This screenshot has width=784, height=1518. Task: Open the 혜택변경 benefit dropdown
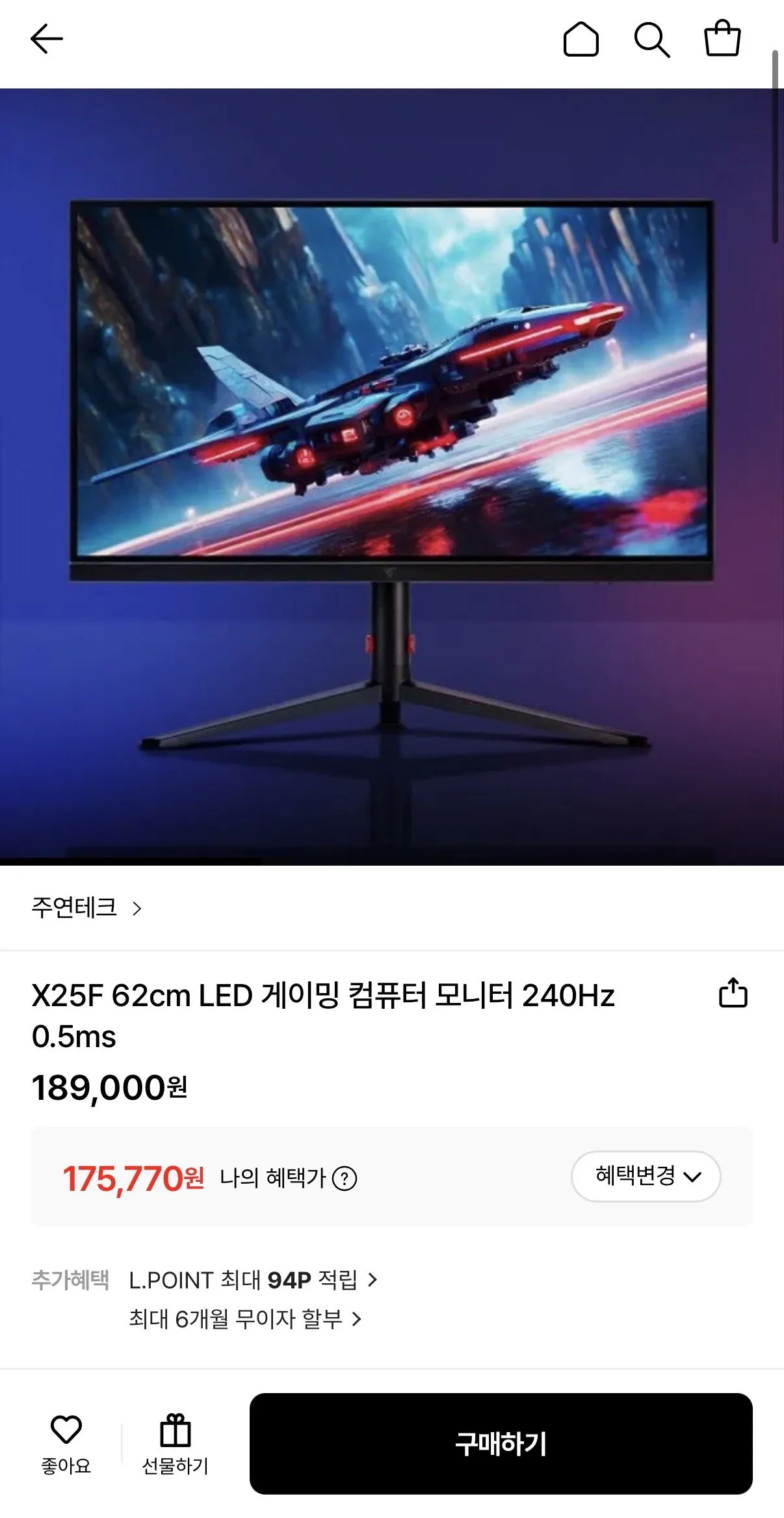tap(646, 1177)
